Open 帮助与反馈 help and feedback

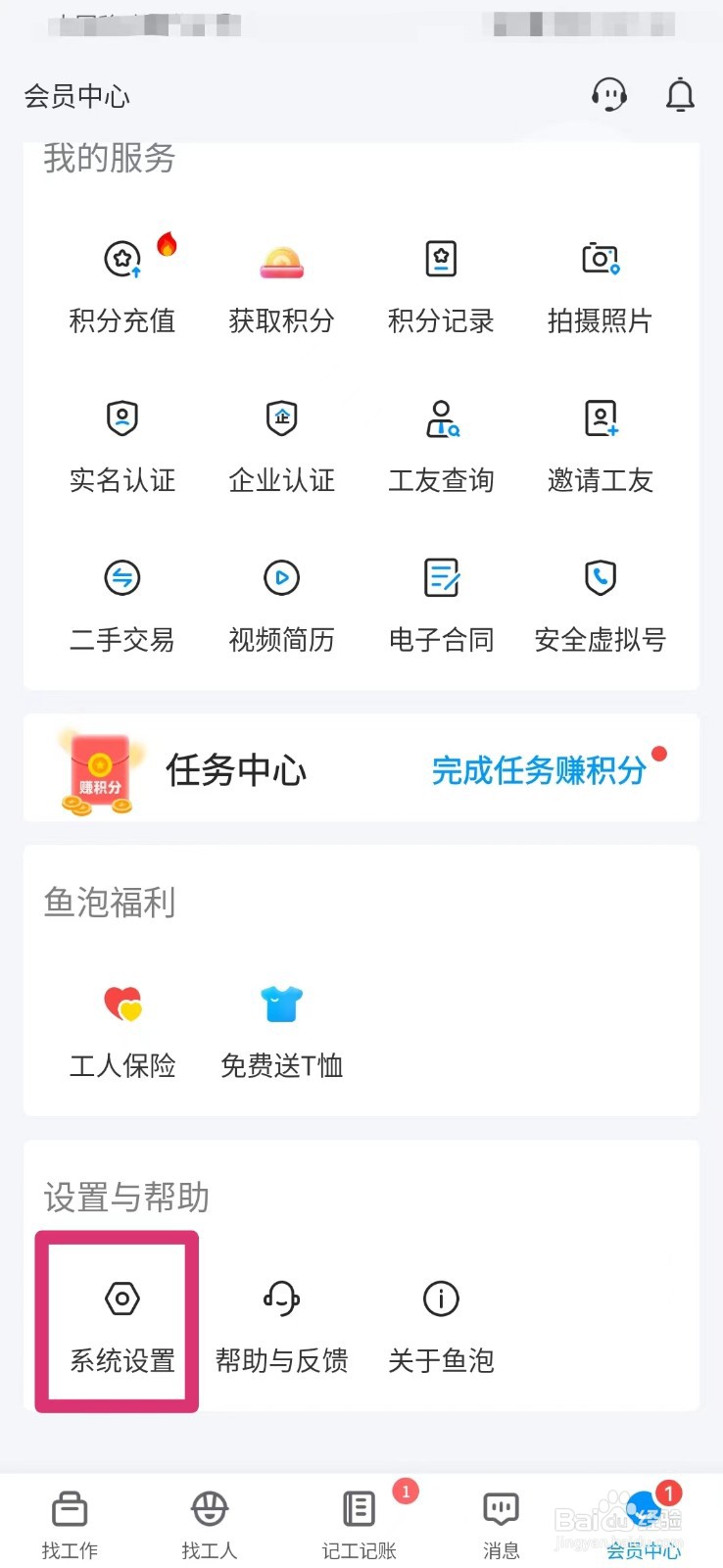pos(282,1323)
